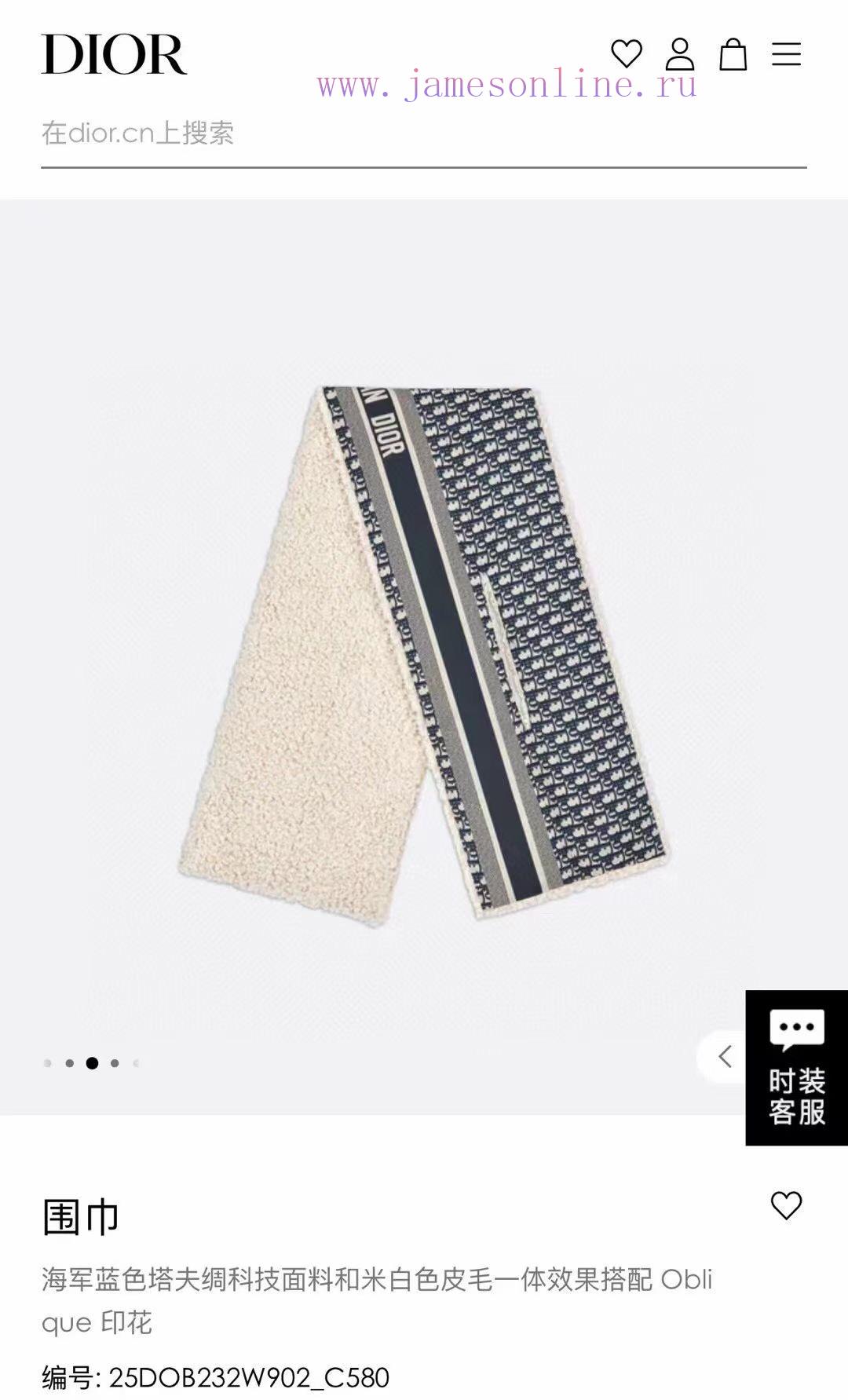Image resolution: width=848 pixels, height=1400 pixels.
Task: Open the hamburger menu
Action: coord(786,54)
